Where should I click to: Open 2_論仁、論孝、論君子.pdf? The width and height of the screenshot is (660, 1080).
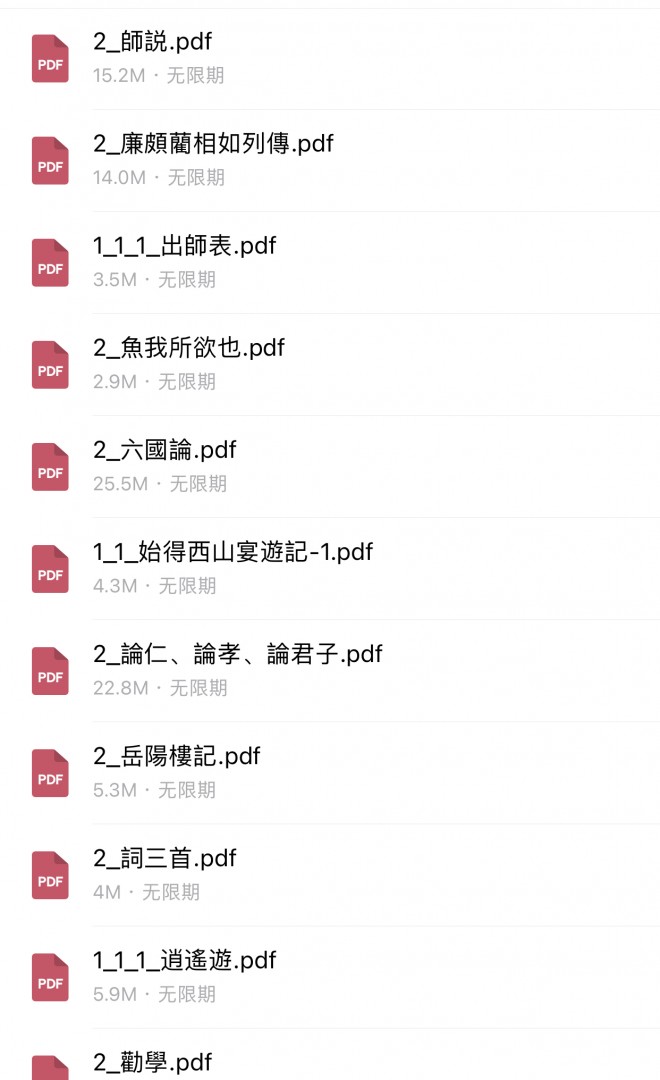coord(330,670)
